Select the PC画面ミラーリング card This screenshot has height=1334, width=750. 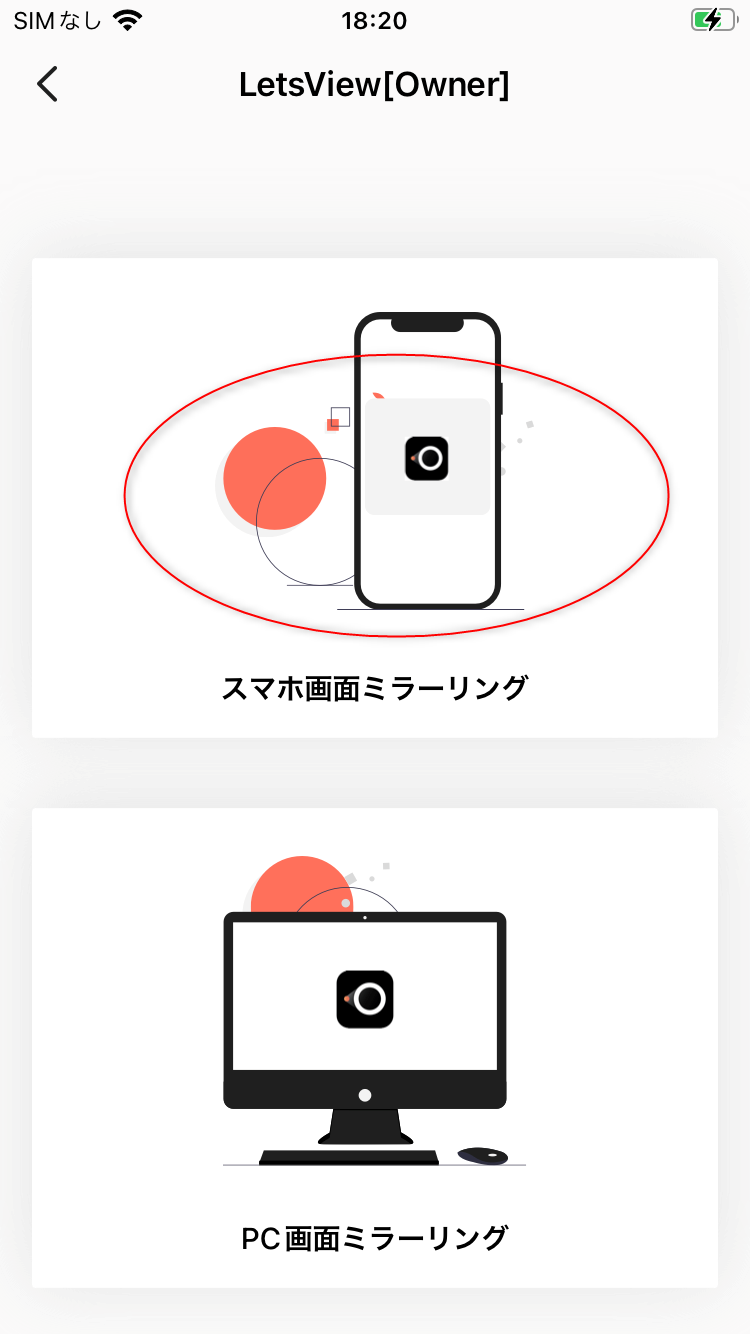click(374, 1047)
